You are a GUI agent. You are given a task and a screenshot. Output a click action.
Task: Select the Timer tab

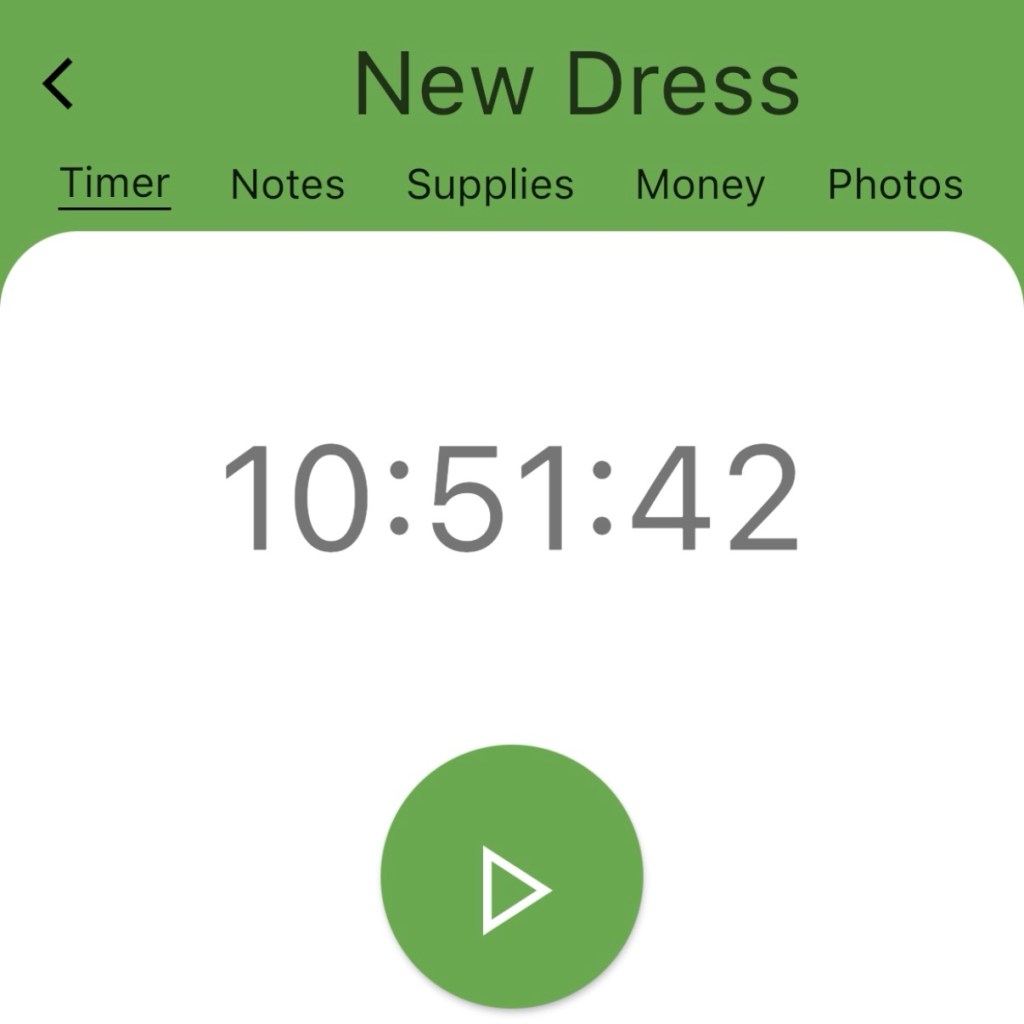(115, 185)
